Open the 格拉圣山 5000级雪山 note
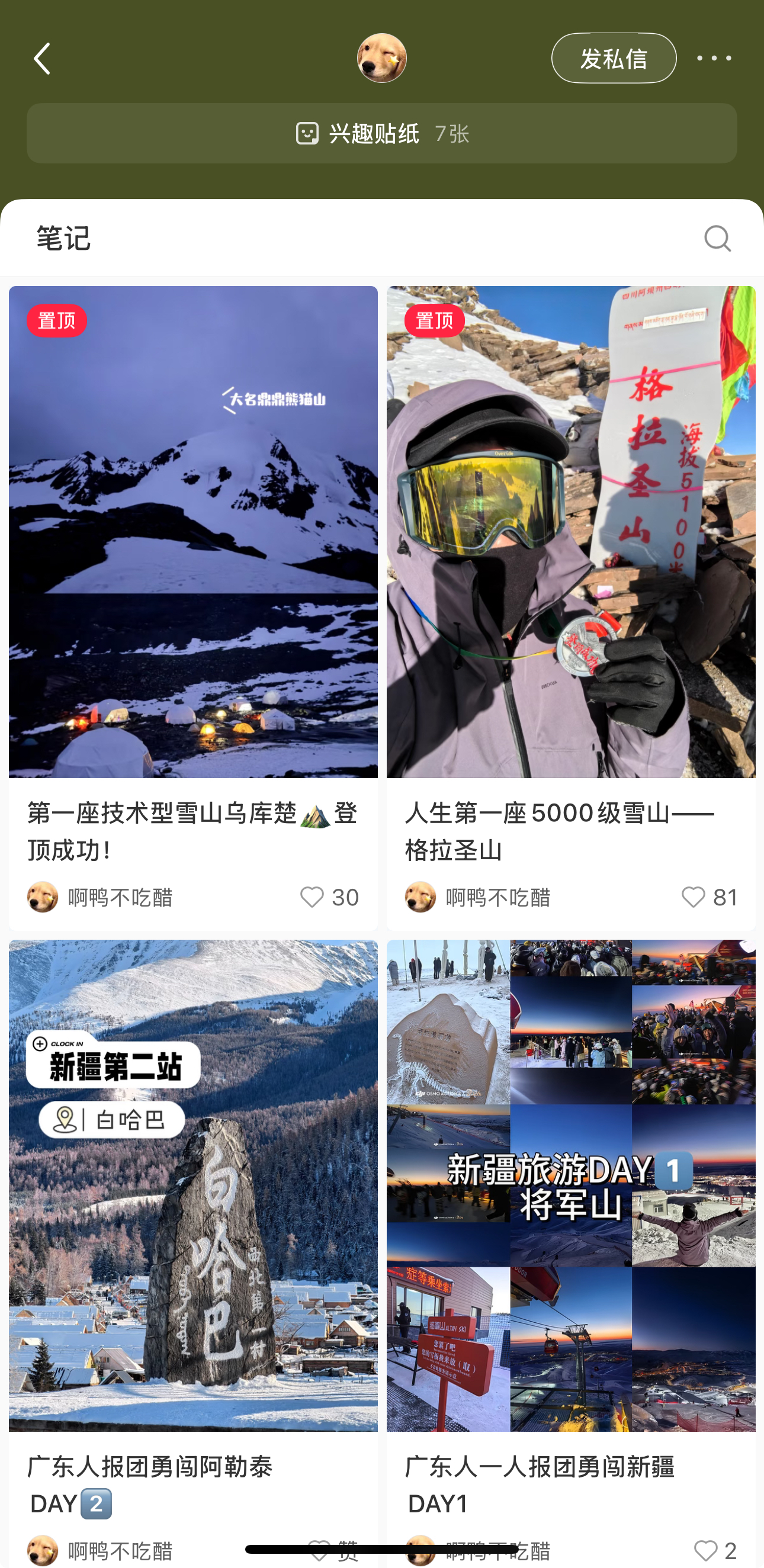764x1568 pixels. pos(570,532)
